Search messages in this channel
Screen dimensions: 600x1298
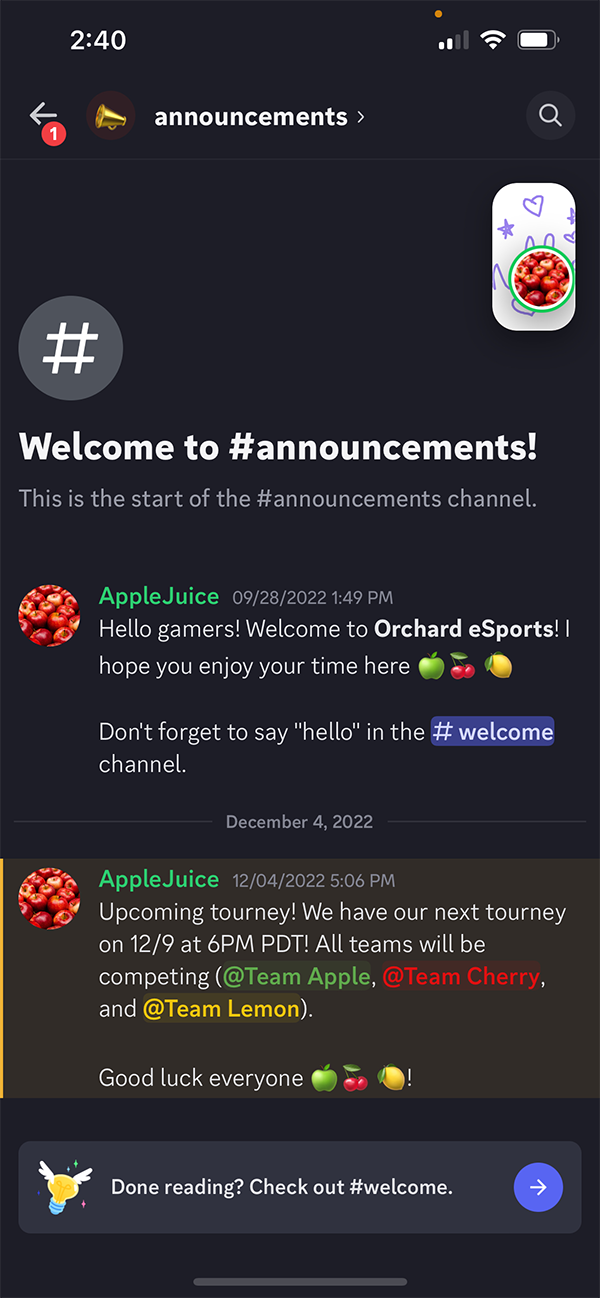(x=550, y=116)
